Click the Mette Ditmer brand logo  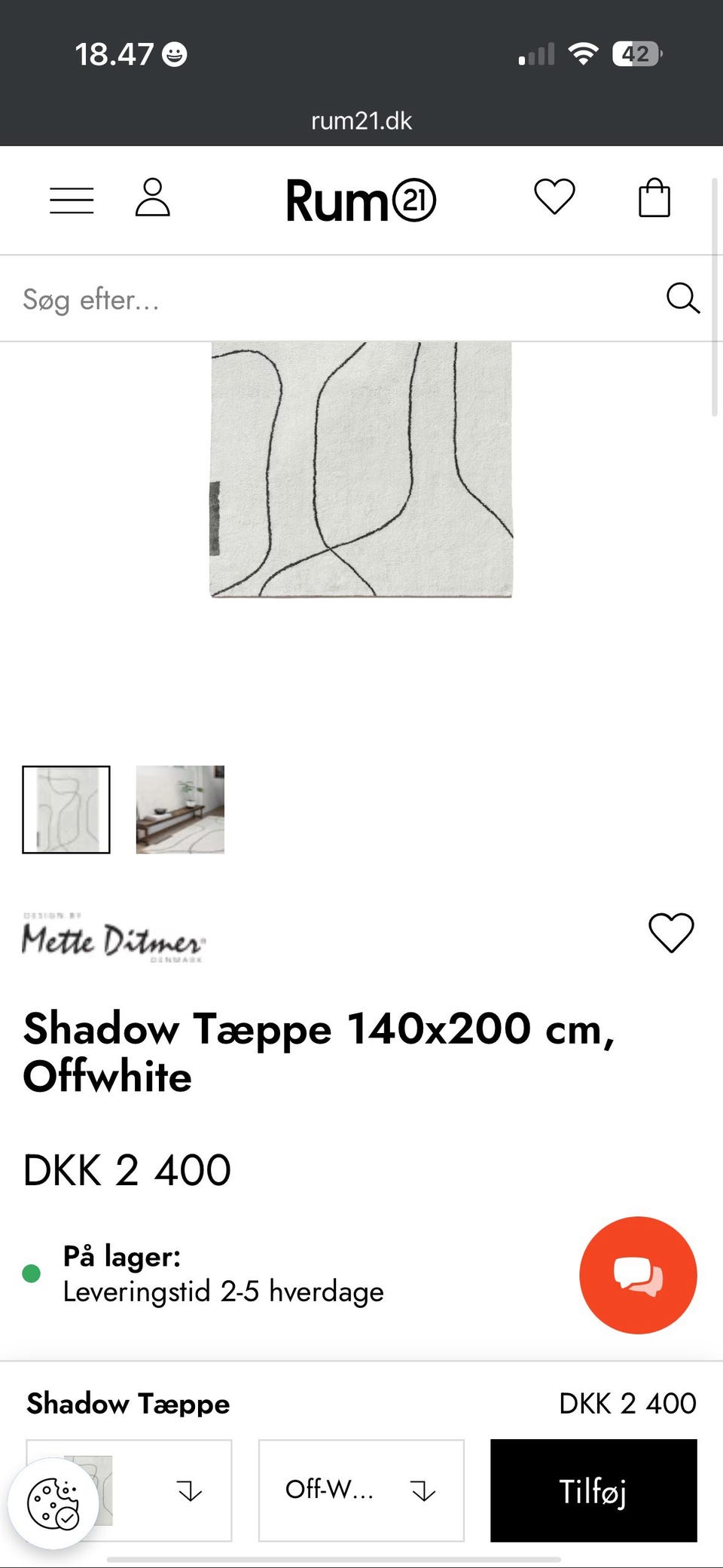[x=114, y=940]
